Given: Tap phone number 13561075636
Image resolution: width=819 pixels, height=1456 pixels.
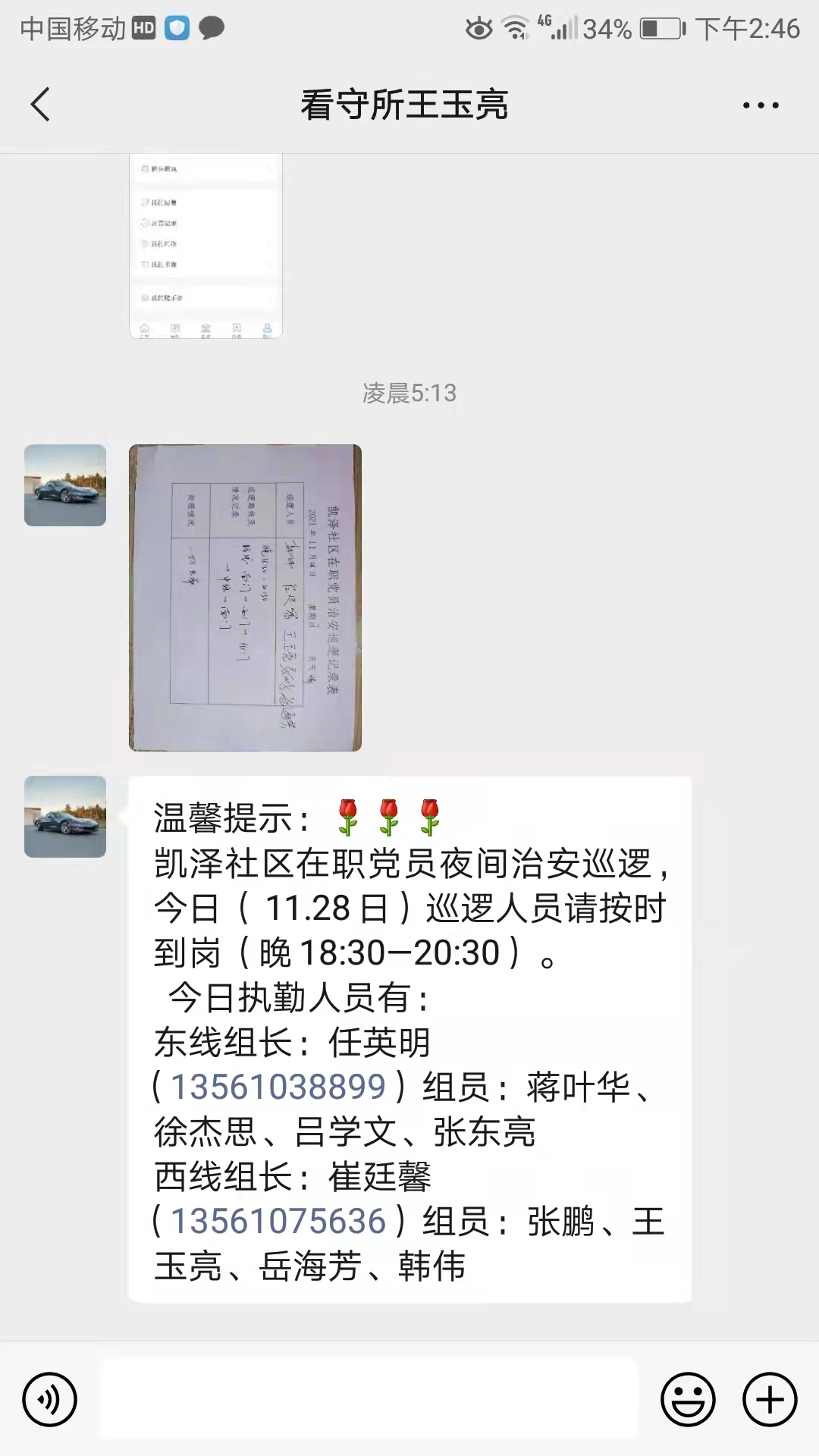Looking at the screenshot, I should [278, 1221].
